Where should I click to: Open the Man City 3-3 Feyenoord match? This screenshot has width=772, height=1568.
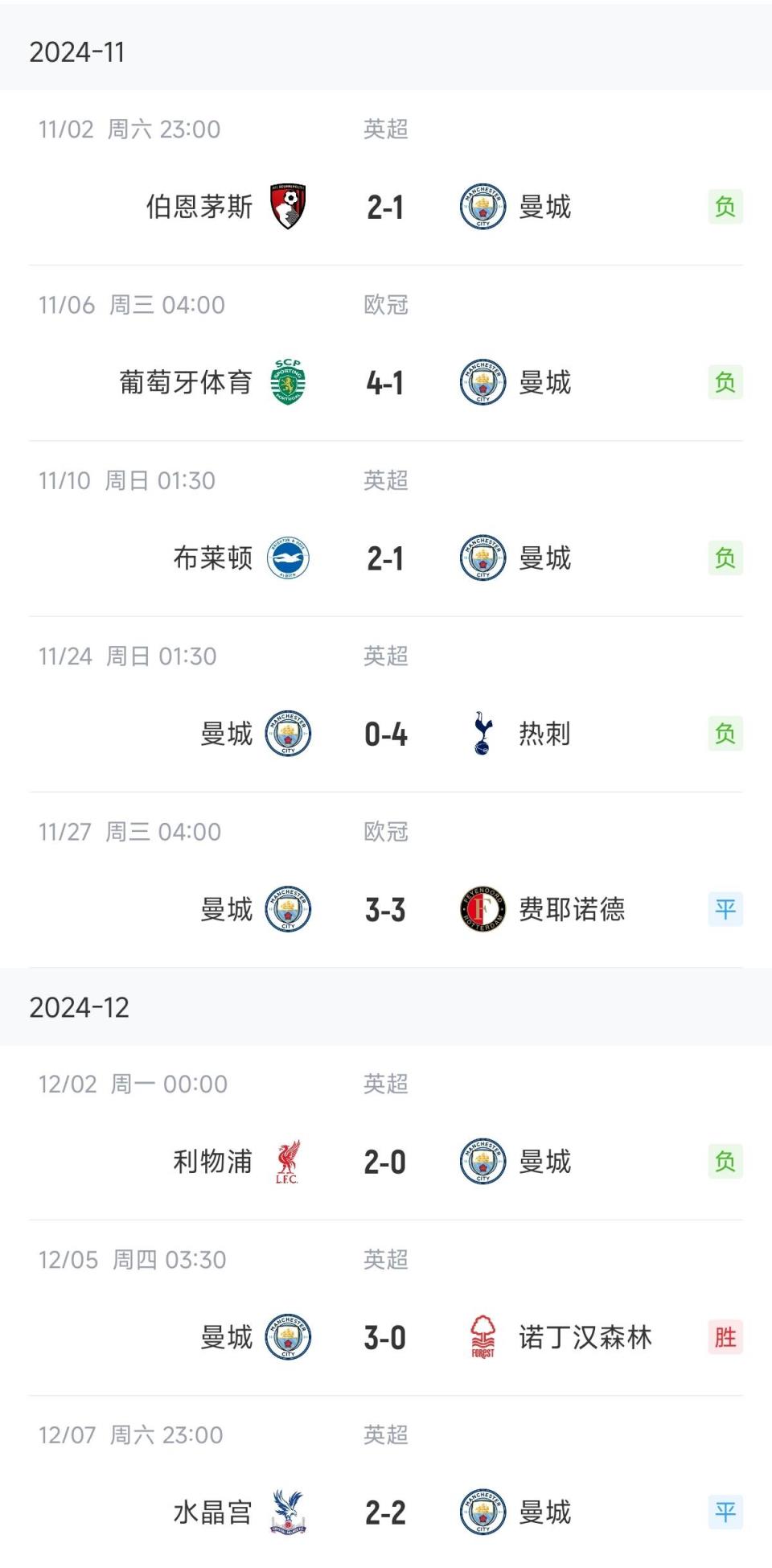[385, 910]
